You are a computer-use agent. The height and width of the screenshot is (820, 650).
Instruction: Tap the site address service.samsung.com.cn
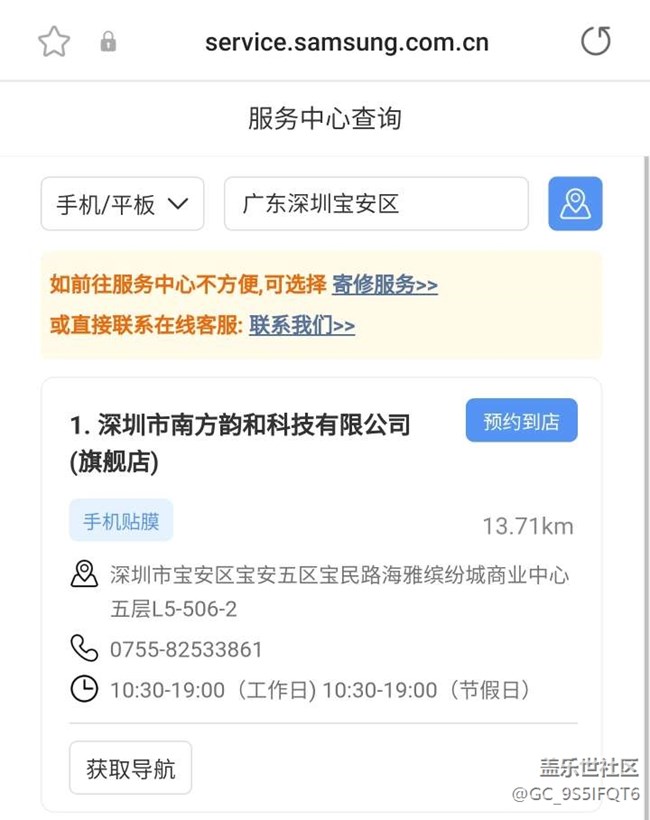(346, 42)
